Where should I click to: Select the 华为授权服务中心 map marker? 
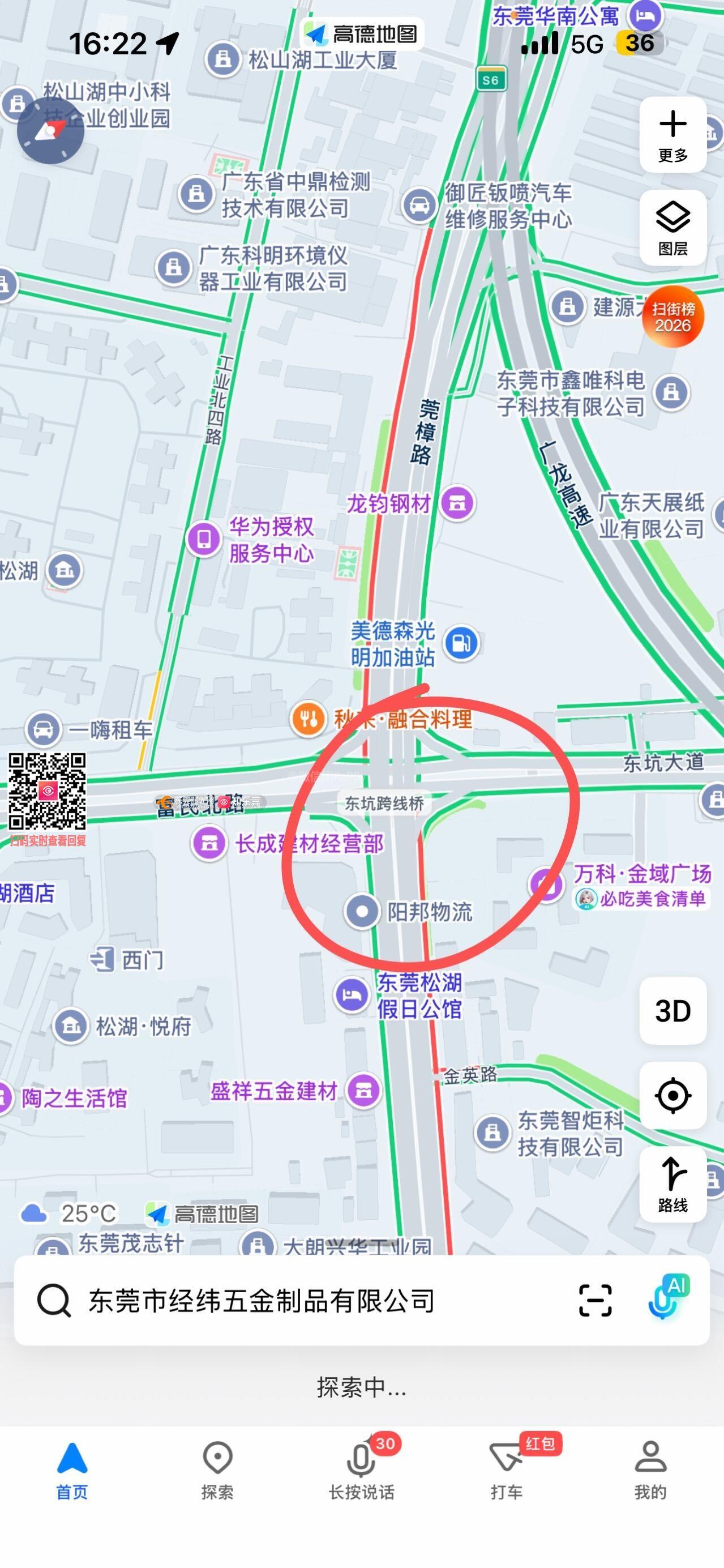coord(204,539)
